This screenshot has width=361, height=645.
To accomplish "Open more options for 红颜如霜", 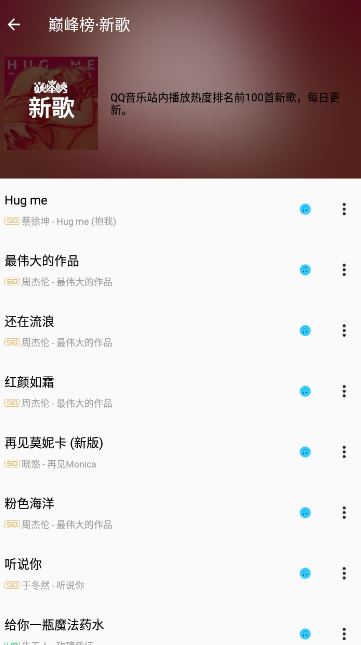I will (344, 391).
